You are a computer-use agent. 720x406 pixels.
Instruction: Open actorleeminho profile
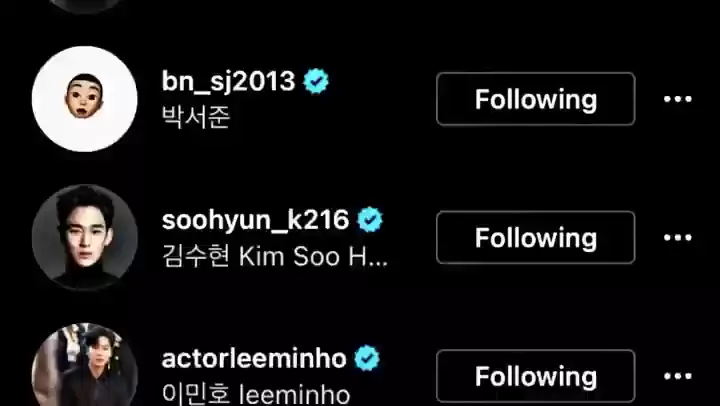[x=254, y=358]
